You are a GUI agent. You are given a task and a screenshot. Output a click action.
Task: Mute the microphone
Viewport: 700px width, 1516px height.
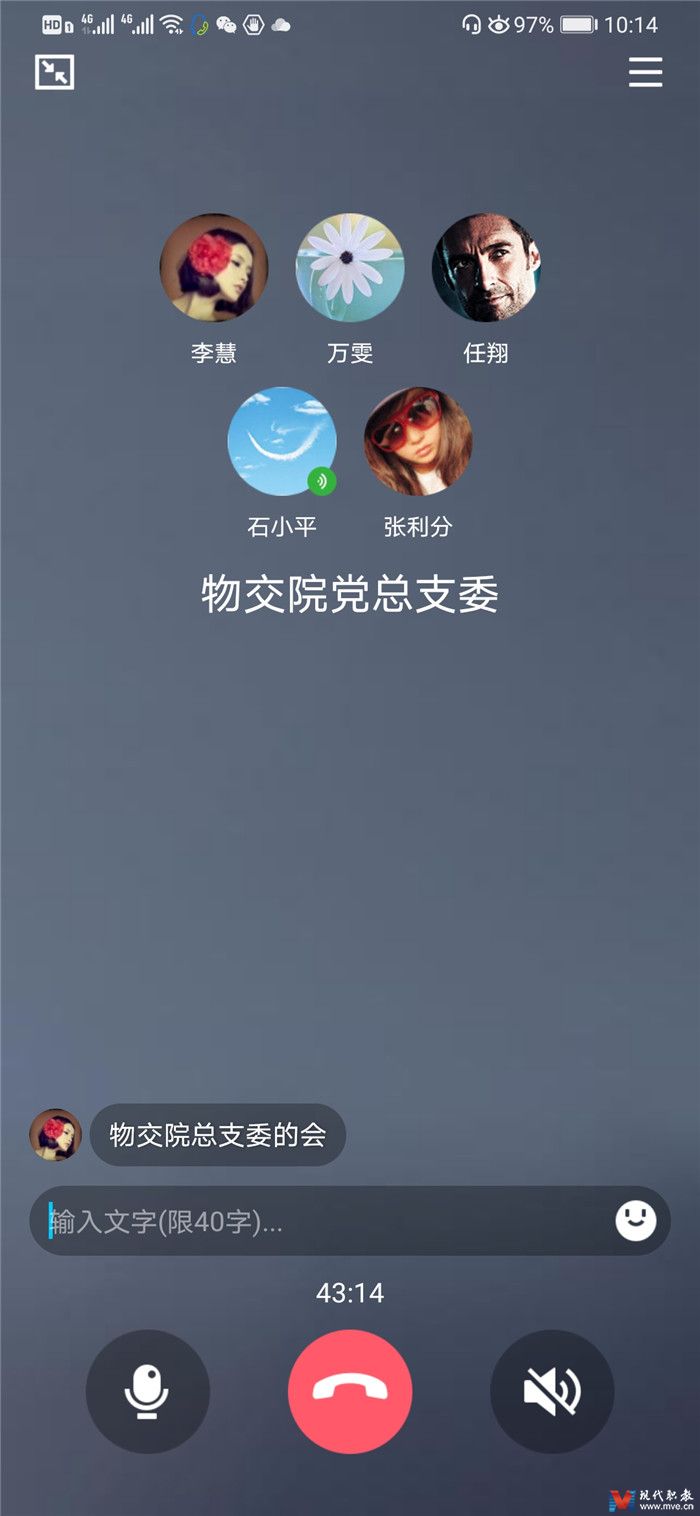148,1391
